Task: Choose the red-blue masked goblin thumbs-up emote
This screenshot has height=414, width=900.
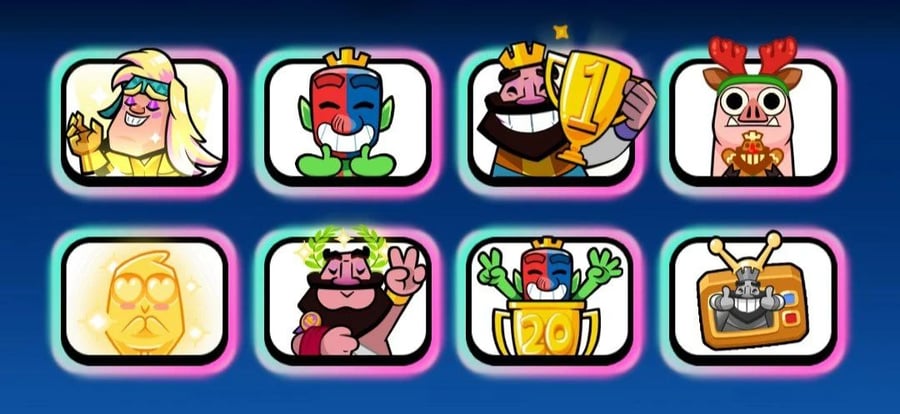Action: [347, 120]
